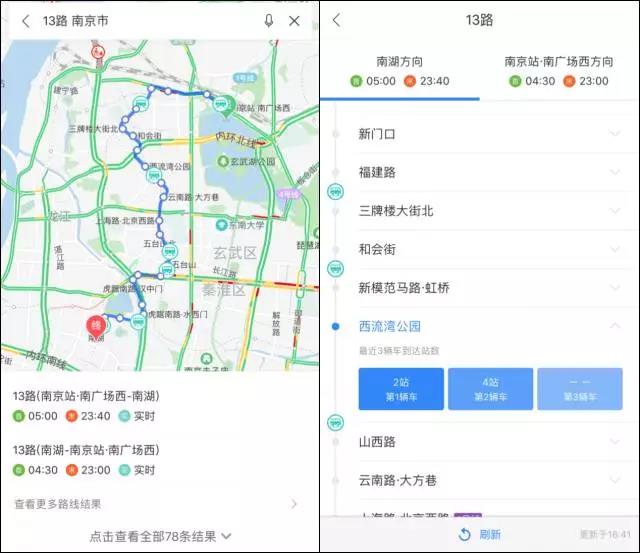
Task: Select the 4站 第2辆车 bus
Action: coord(490,389)
